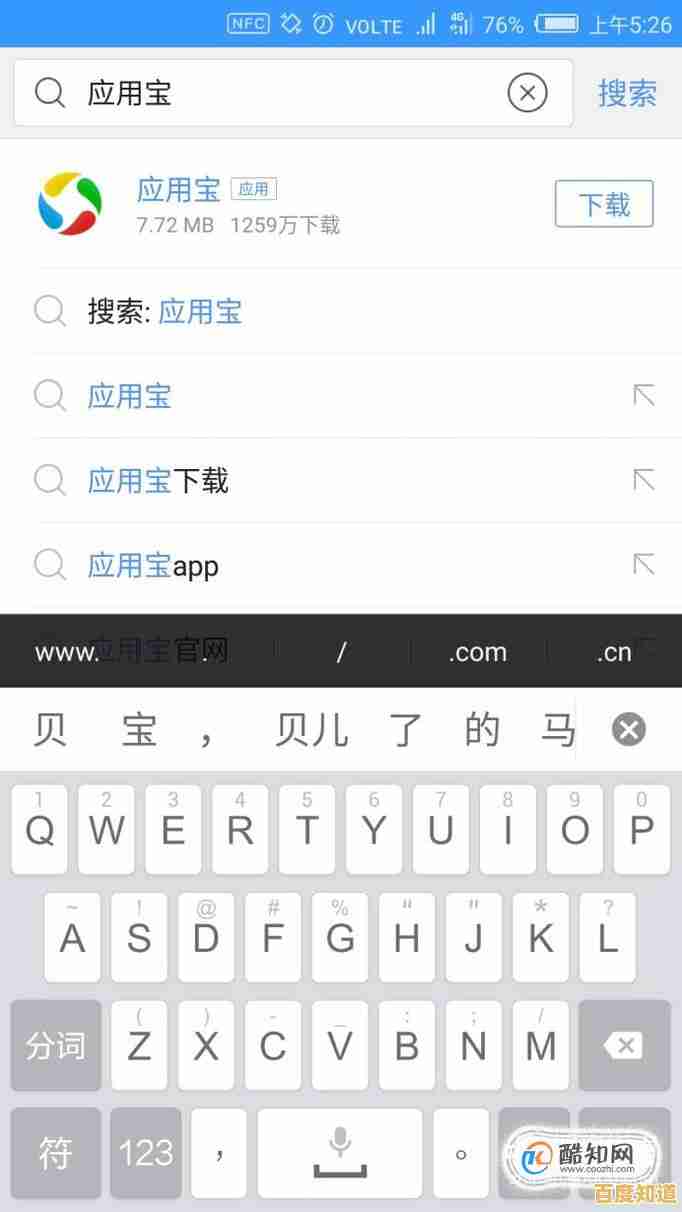Dismiss the keyboard candidate word bar
682x1212 pixels.
pyautogui.click(x=628, y=731)
